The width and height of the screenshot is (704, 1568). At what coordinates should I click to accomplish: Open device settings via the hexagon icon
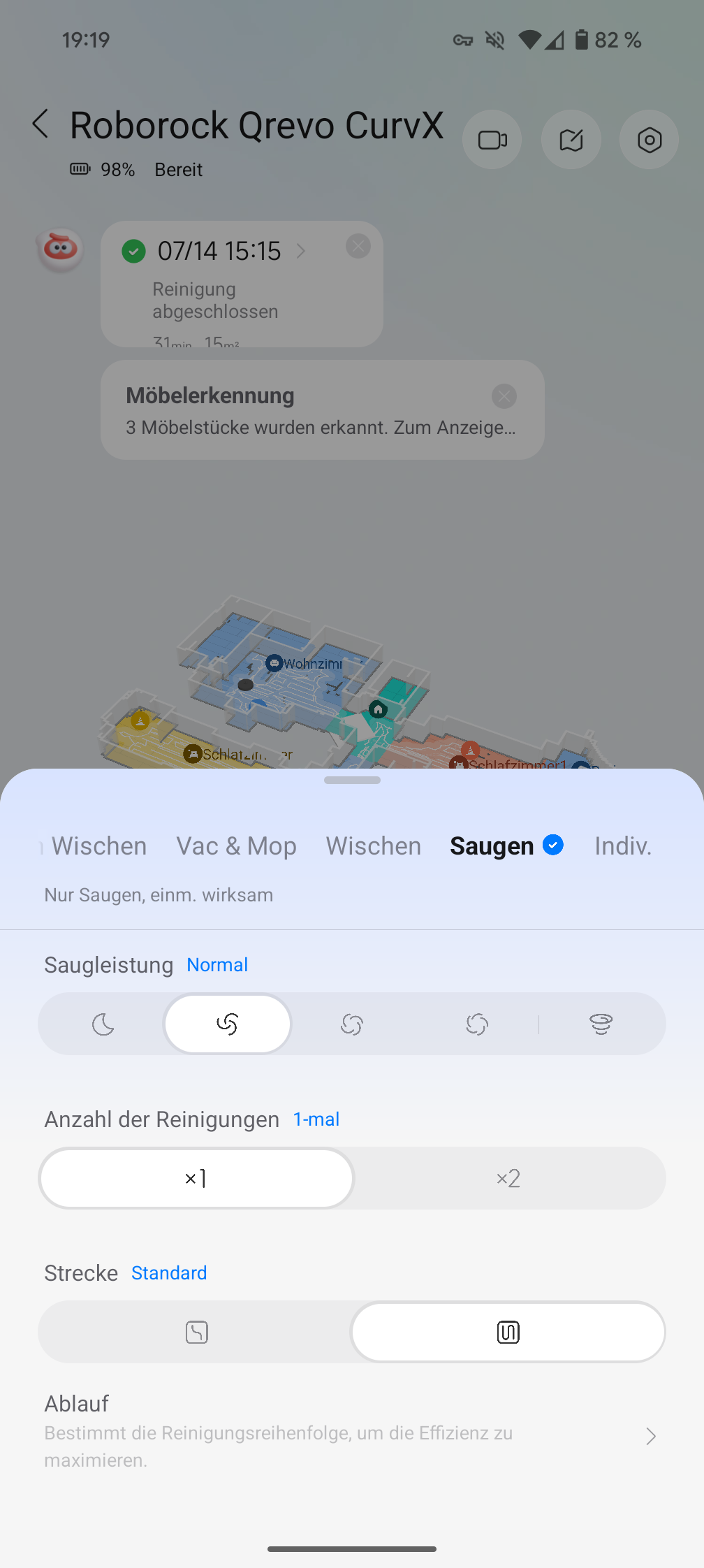point(650,140)
